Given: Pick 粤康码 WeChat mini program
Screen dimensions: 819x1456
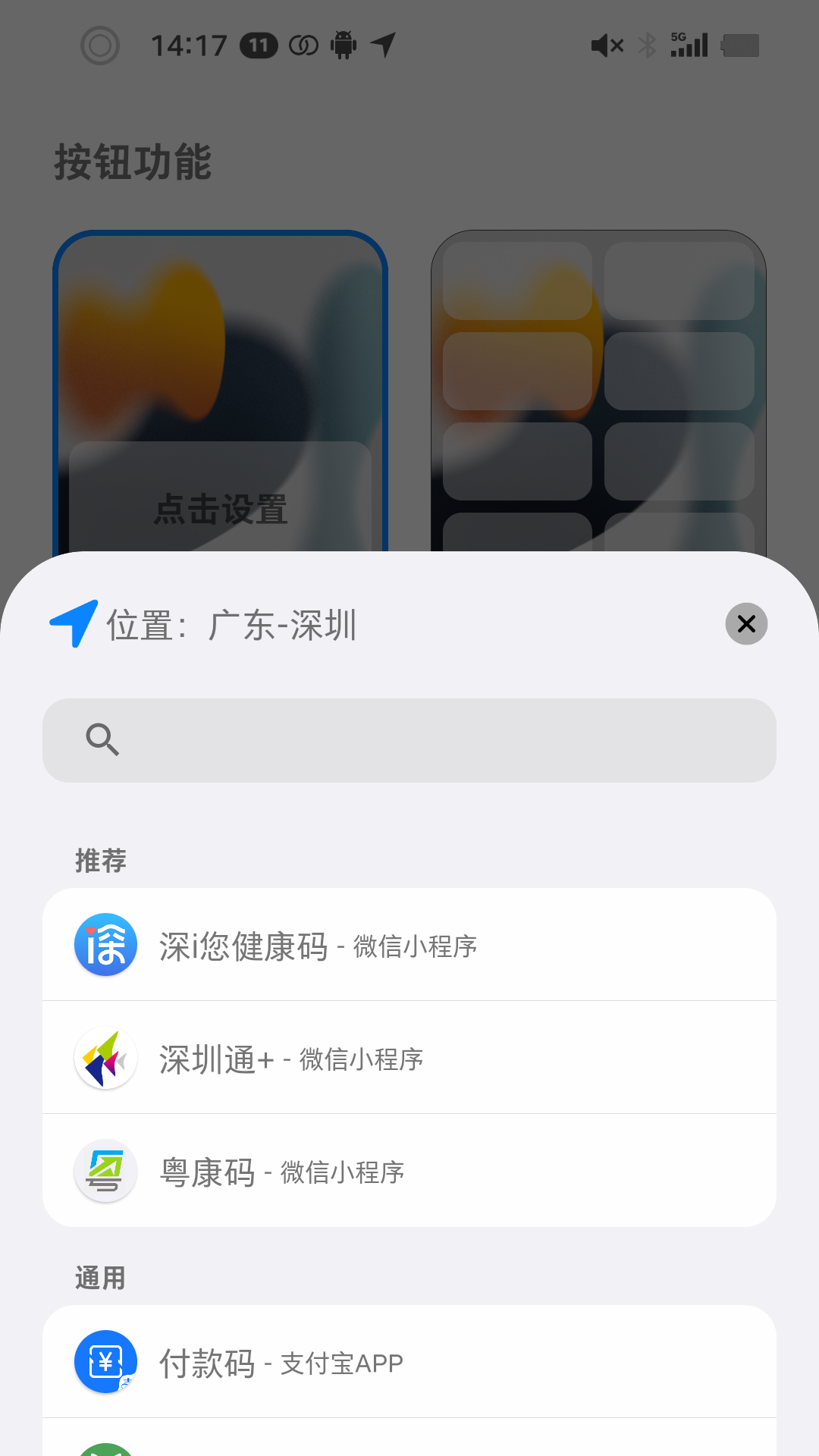Looking at the screenshot, I should pos(409,1171).
